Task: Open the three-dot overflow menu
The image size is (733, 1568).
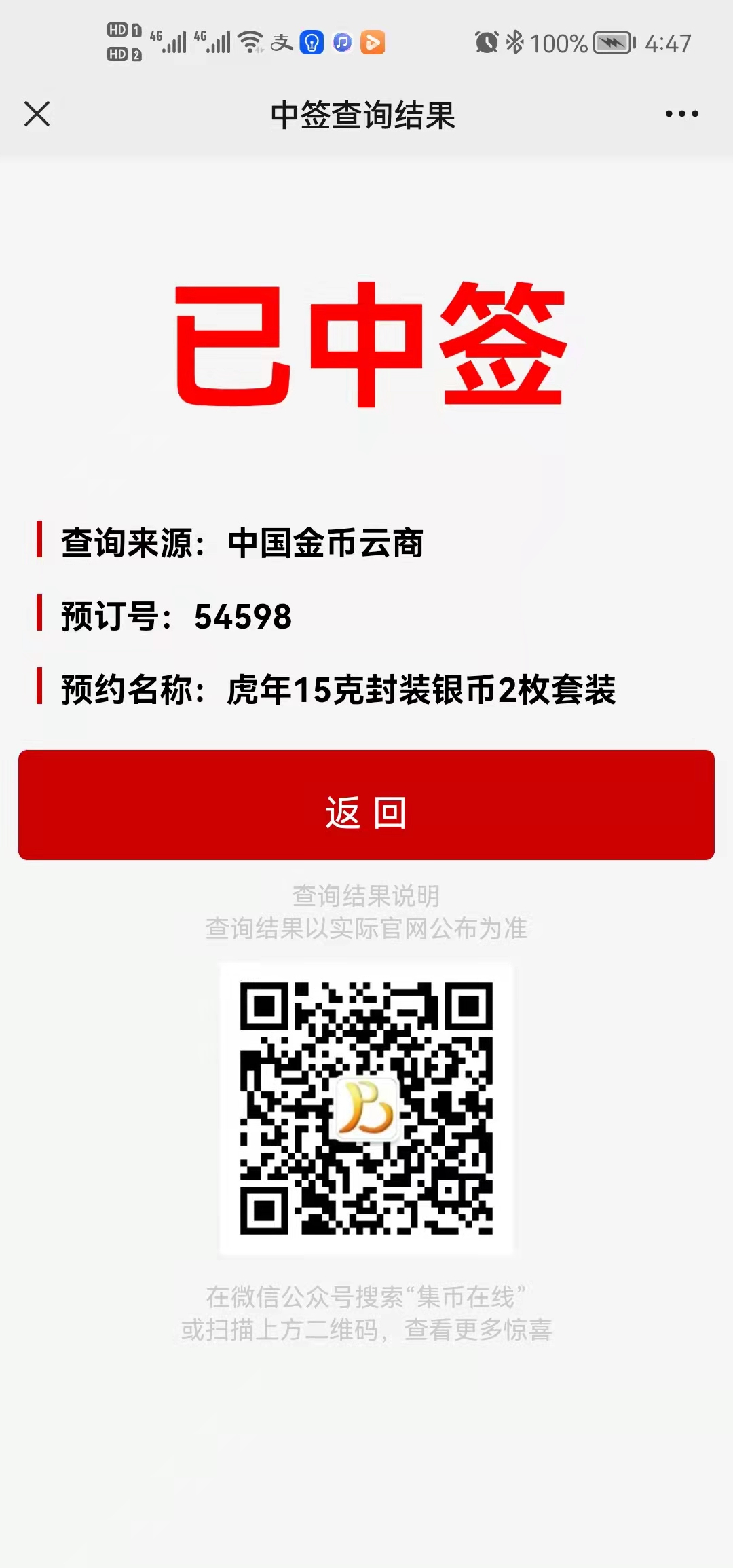Action: point(681,114)
